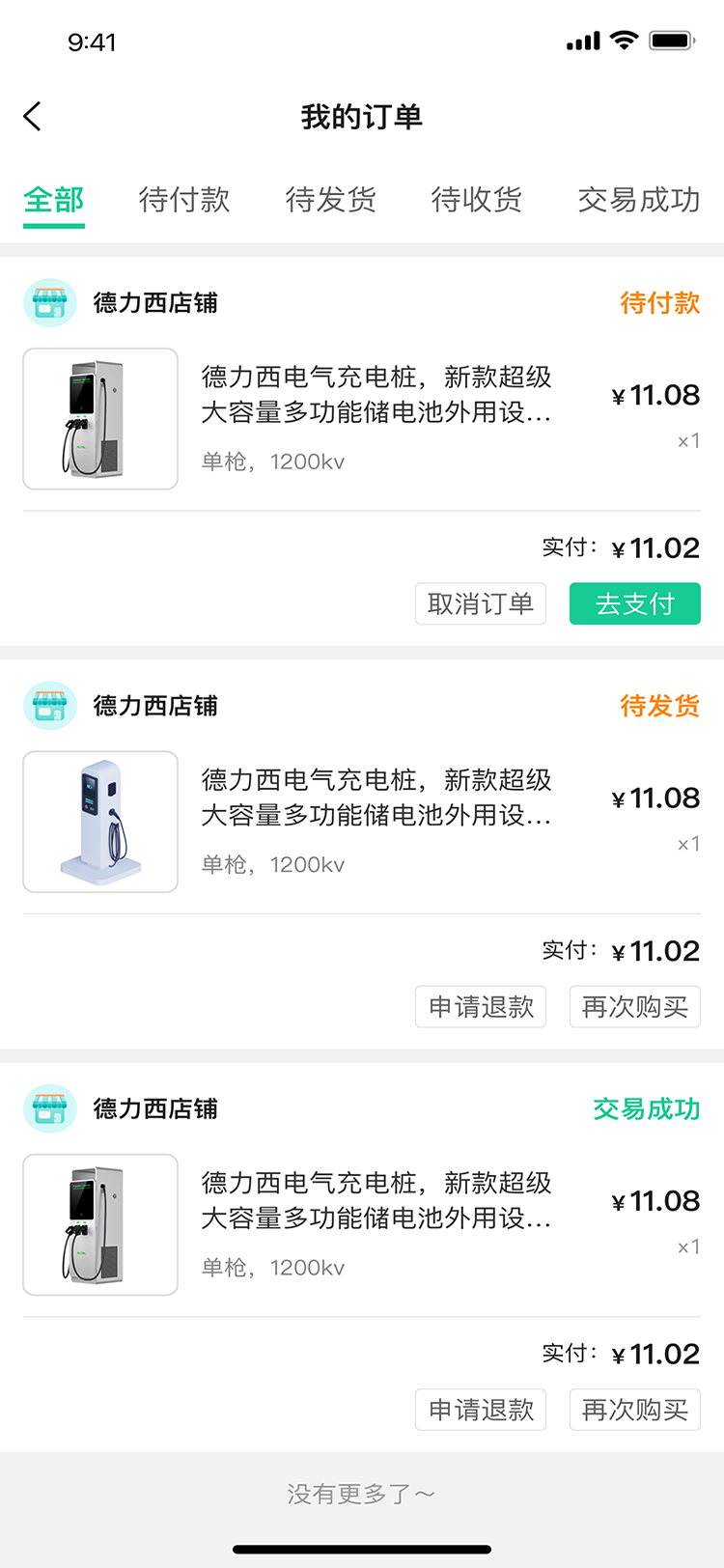Screen dimensions: 724x1568
Task: Switch to the 待付款 tab
Action: pos(184,200)
